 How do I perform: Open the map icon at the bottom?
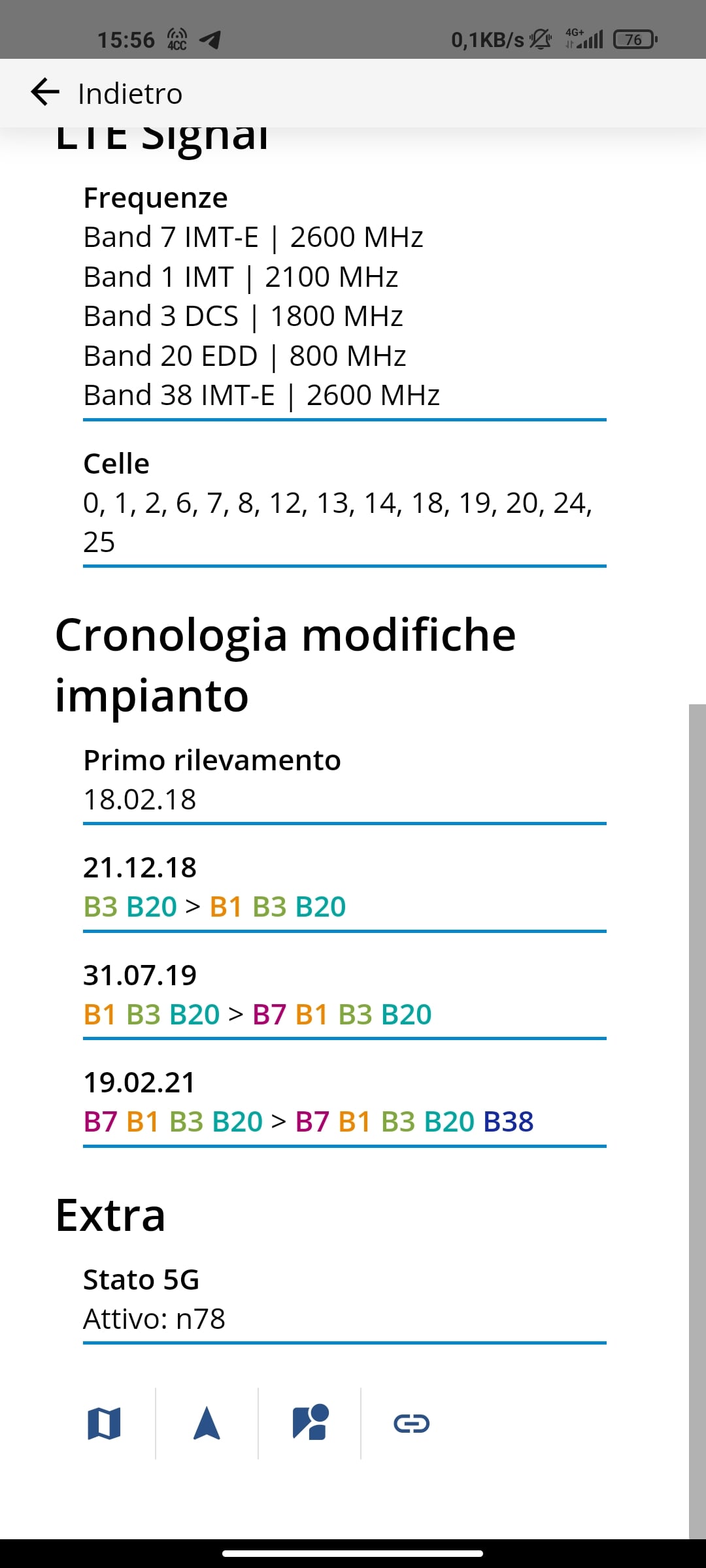(104, 1423)
